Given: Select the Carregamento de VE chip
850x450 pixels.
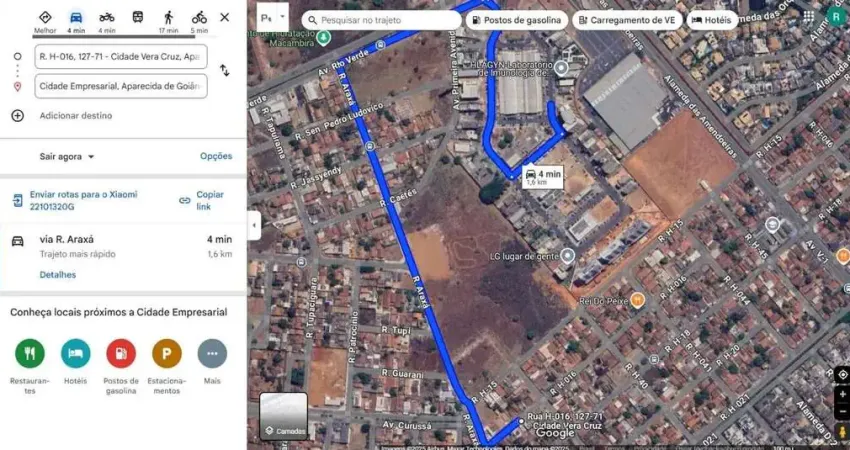Looking at the screenshot, I should 626,20.
